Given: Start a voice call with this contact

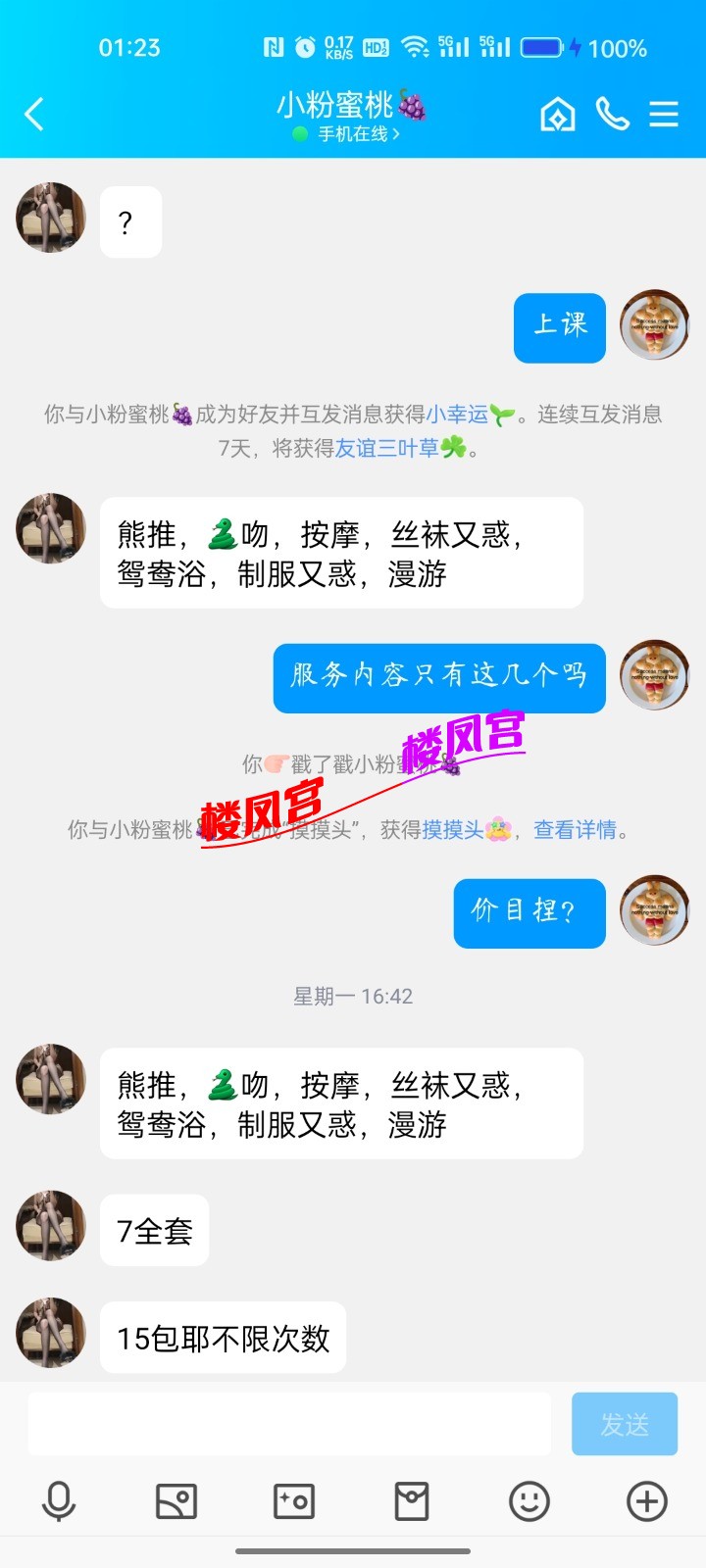Looking at the screenshot, I should coord(612,115).
